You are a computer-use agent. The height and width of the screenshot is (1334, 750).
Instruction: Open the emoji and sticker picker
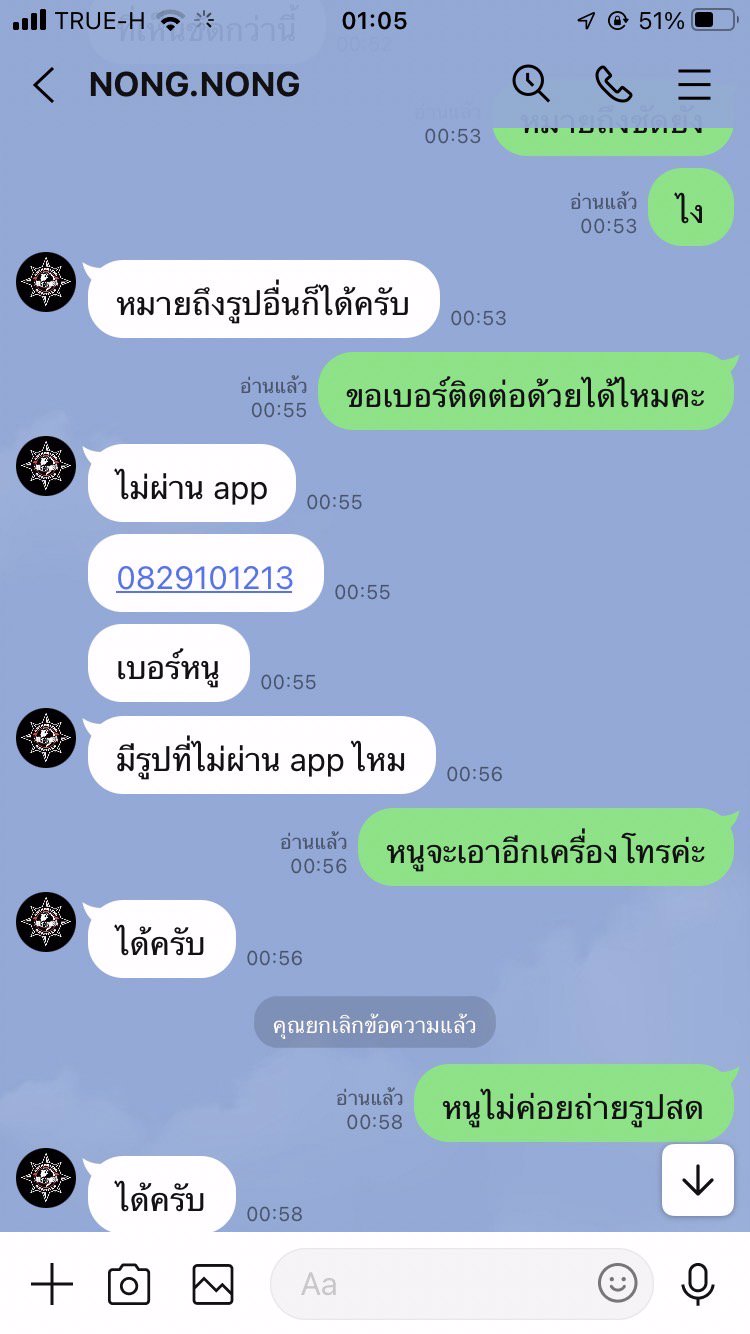(x=617, y=1284)
